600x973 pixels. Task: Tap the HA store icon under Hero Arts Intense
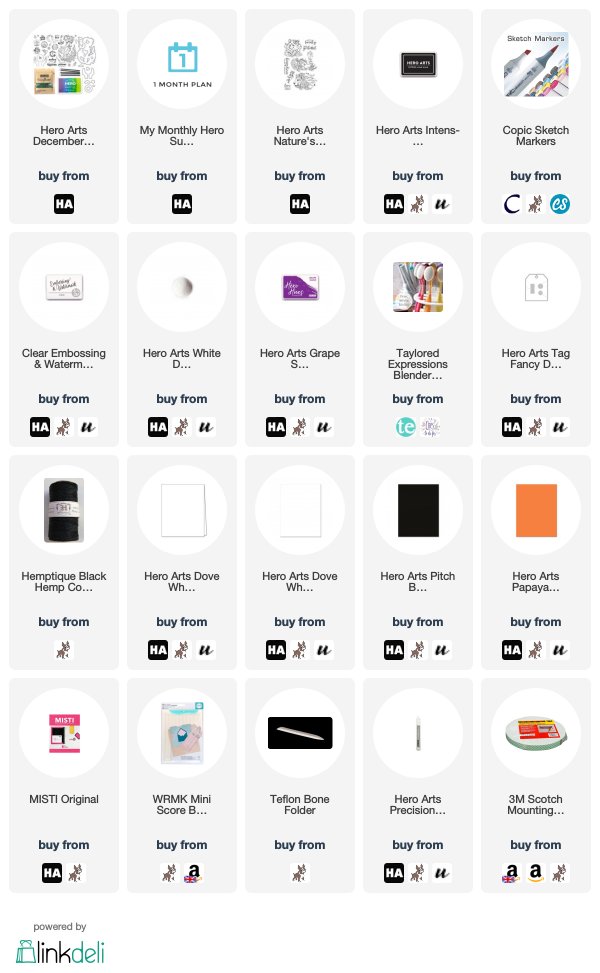(x=394, y=204)
